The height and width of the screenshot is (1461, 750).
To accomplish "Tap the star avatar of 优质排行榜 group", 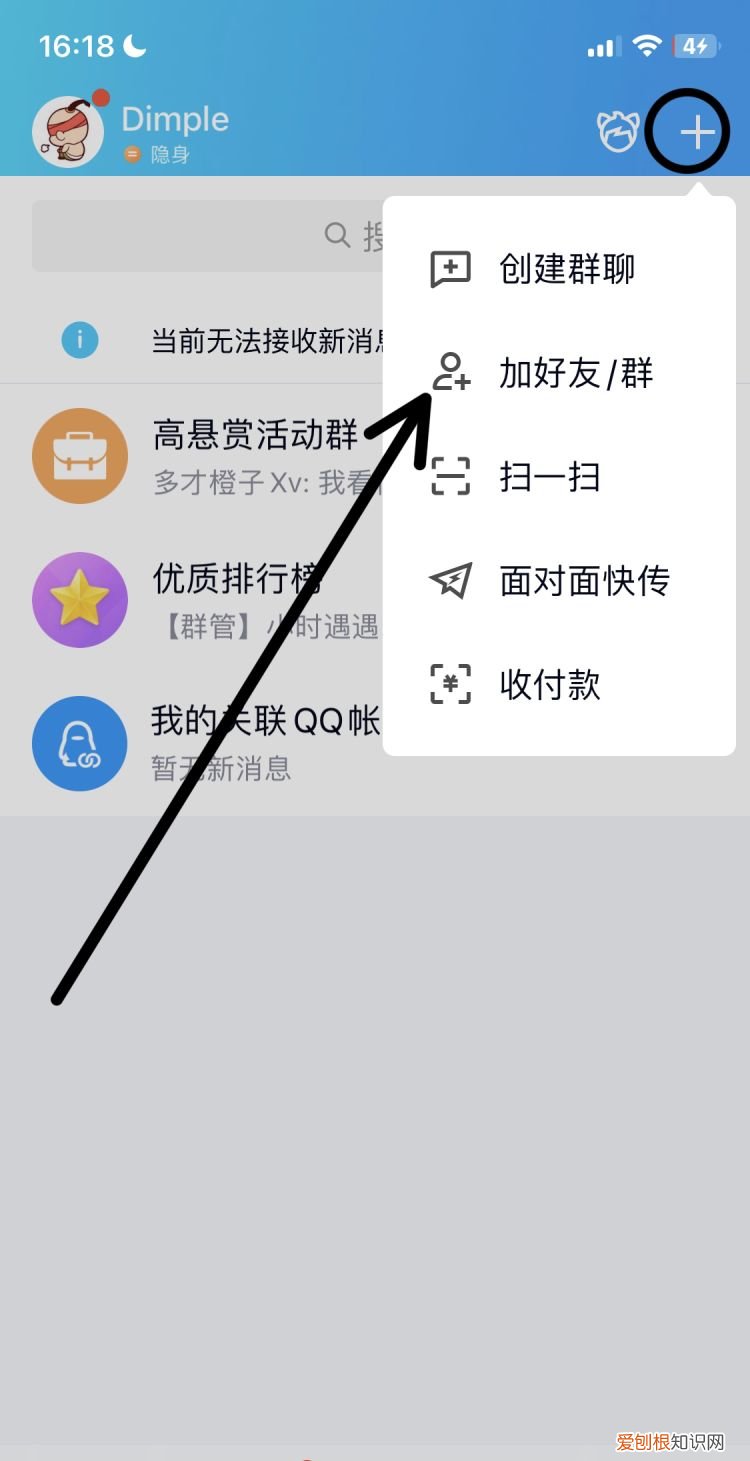I will pos(80,600).
